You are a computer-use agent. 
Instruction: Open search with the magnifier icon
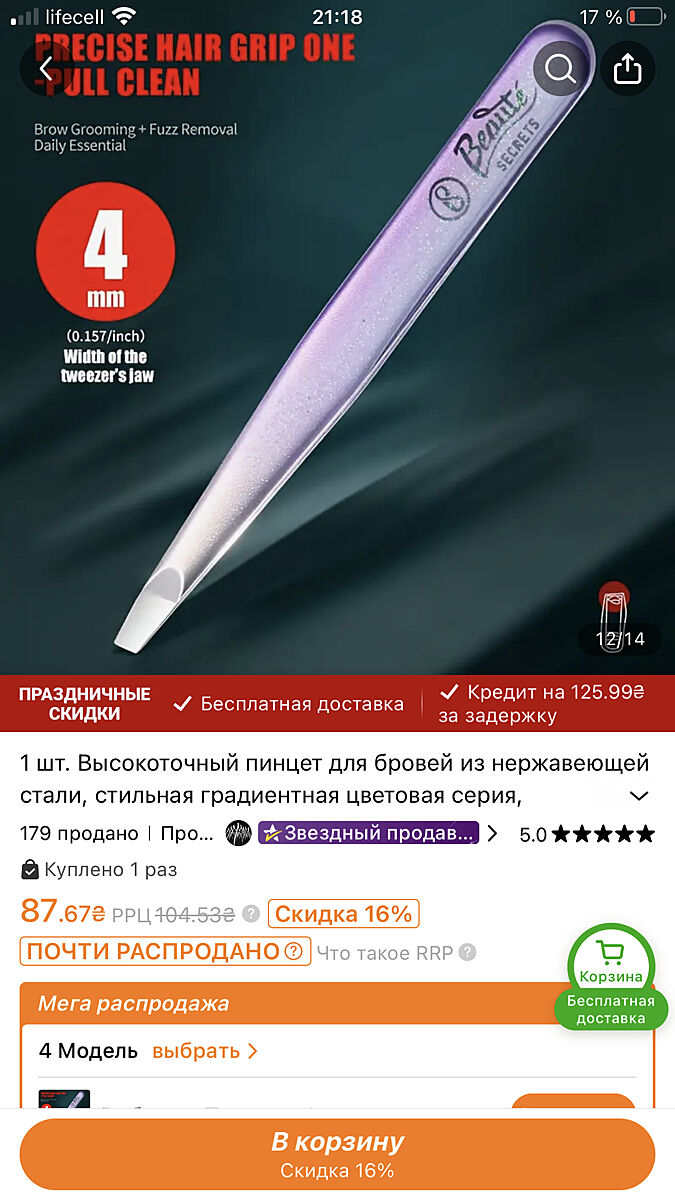(560, 69)
